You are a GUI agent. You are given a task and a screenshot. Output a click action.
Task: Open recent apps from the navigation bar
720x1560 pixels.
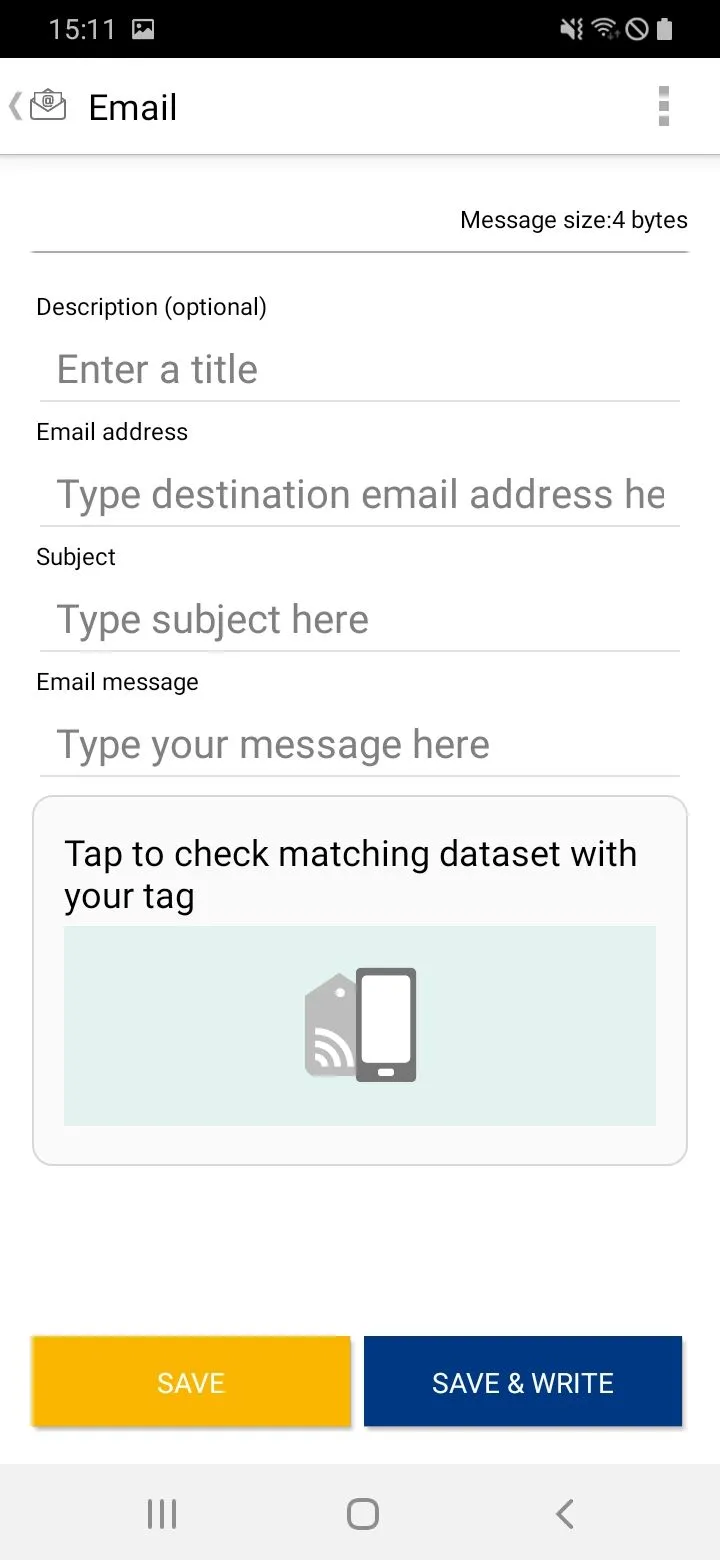click(x=162, y=1514)
